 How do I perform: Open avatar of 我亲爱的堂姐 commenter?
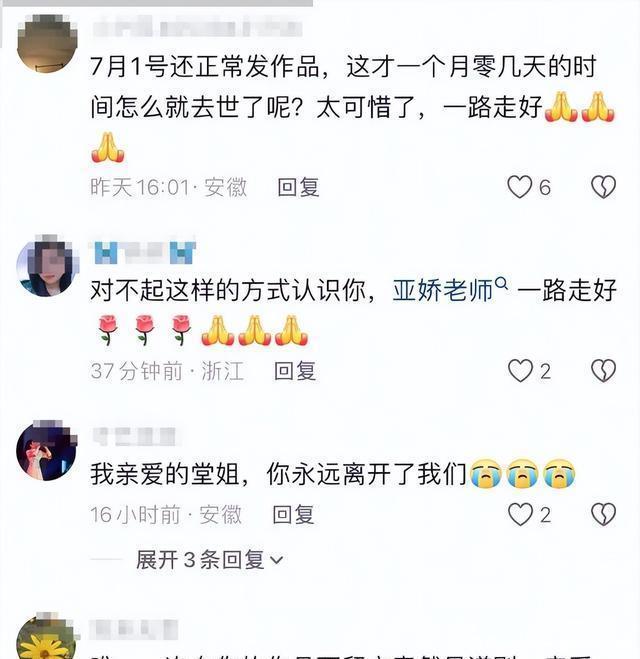[47, 450]
